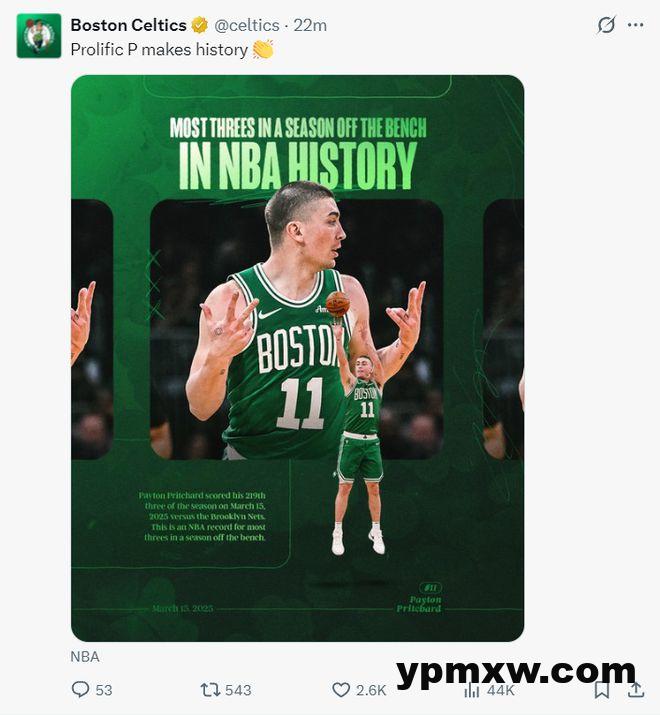
Task: Bookmark this Celtics post
Action: coord(602,690)
